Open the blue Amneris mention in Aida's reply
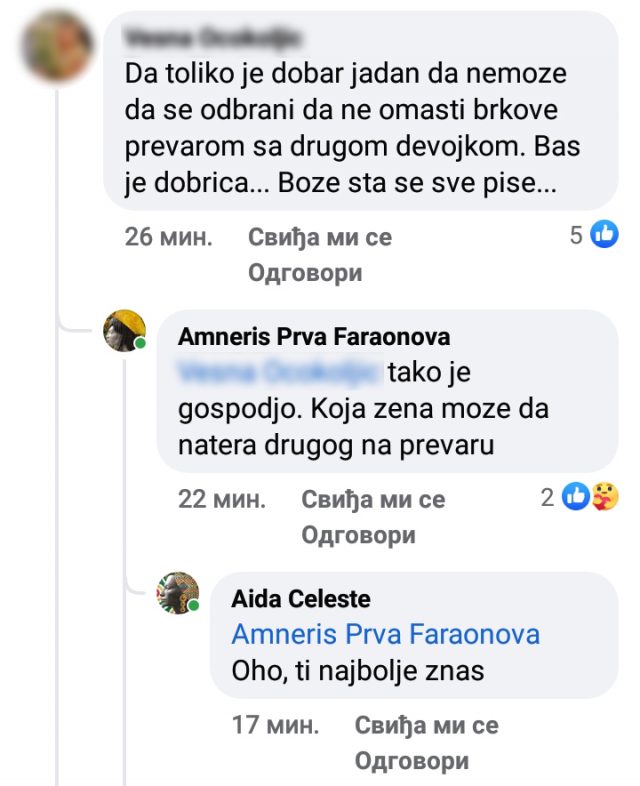This screenshot has width=640, height=786. point(385,634)
